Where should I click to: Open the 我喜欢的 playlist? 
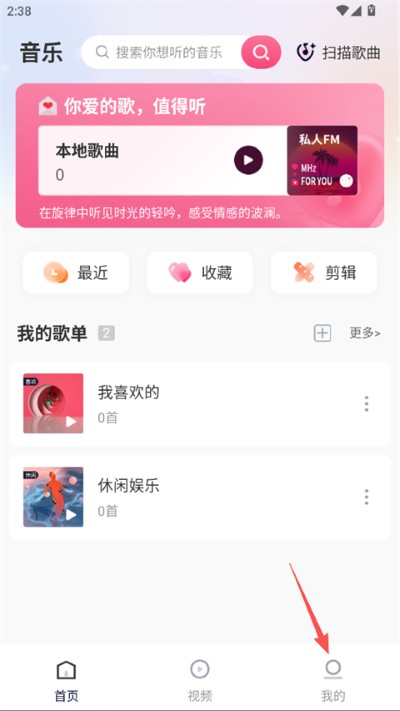coord(200,404)
